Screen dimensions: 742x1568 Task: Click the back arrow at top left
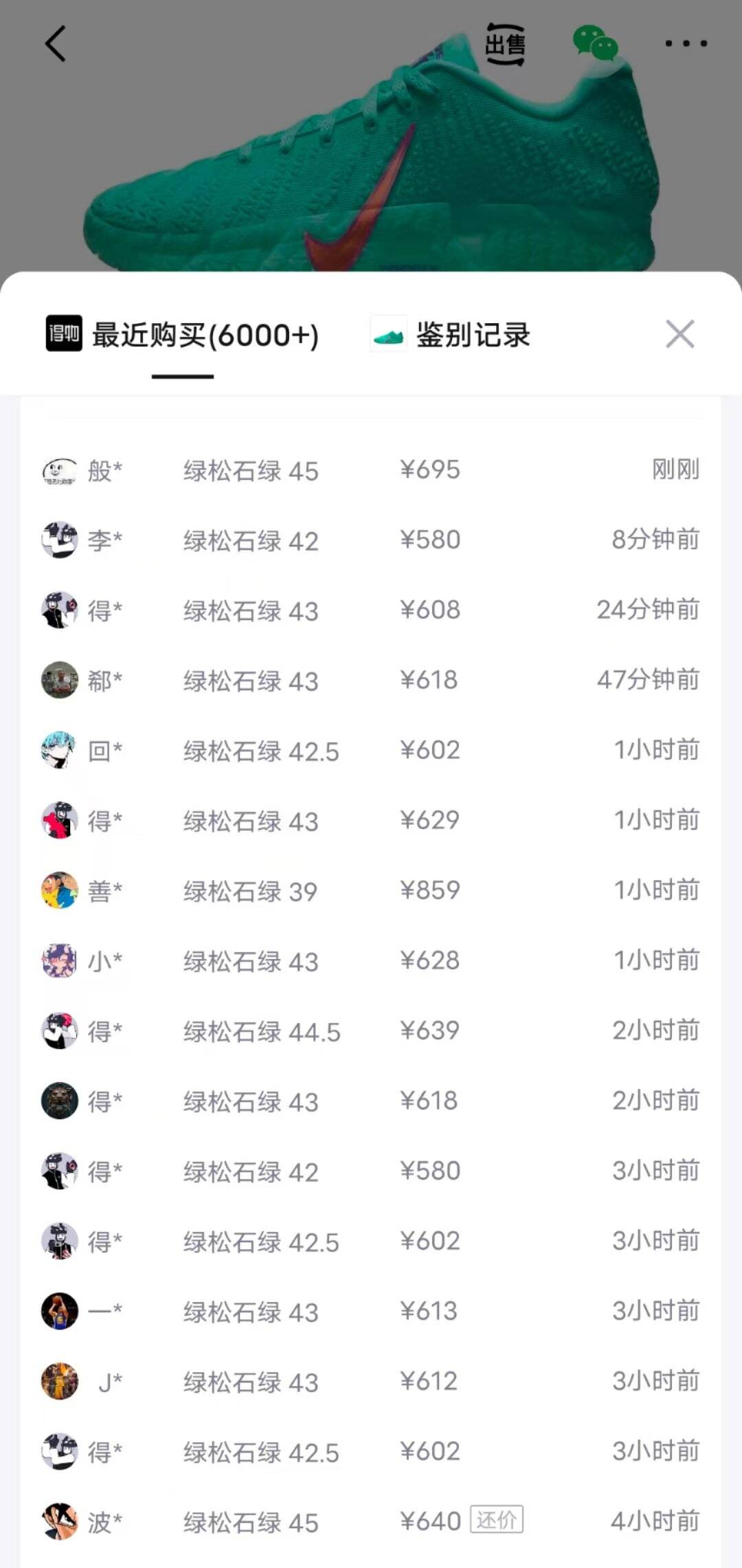coord(55,43)
